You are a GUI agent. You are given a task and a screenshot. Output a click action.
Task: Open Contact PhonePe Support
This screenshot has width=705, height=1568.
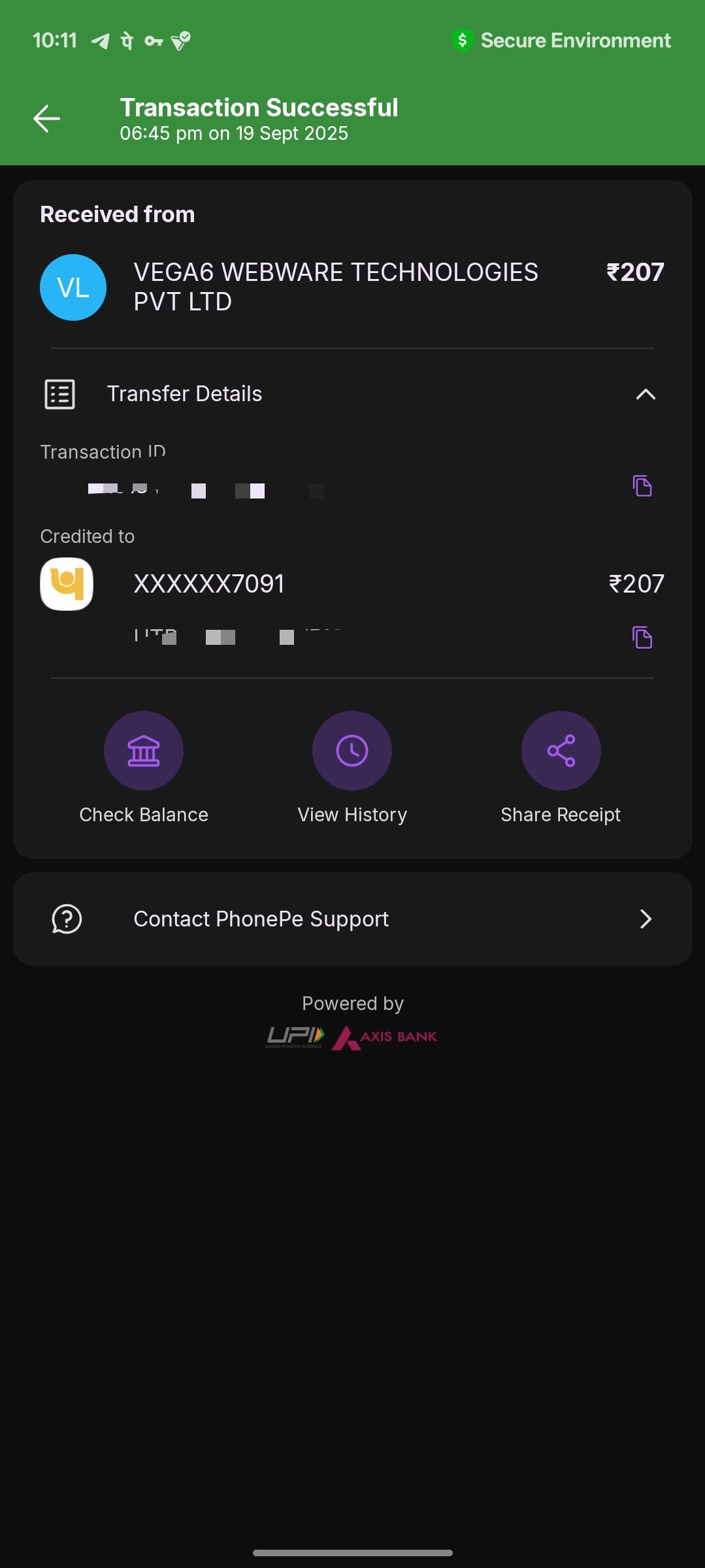[x=352, y=919]
